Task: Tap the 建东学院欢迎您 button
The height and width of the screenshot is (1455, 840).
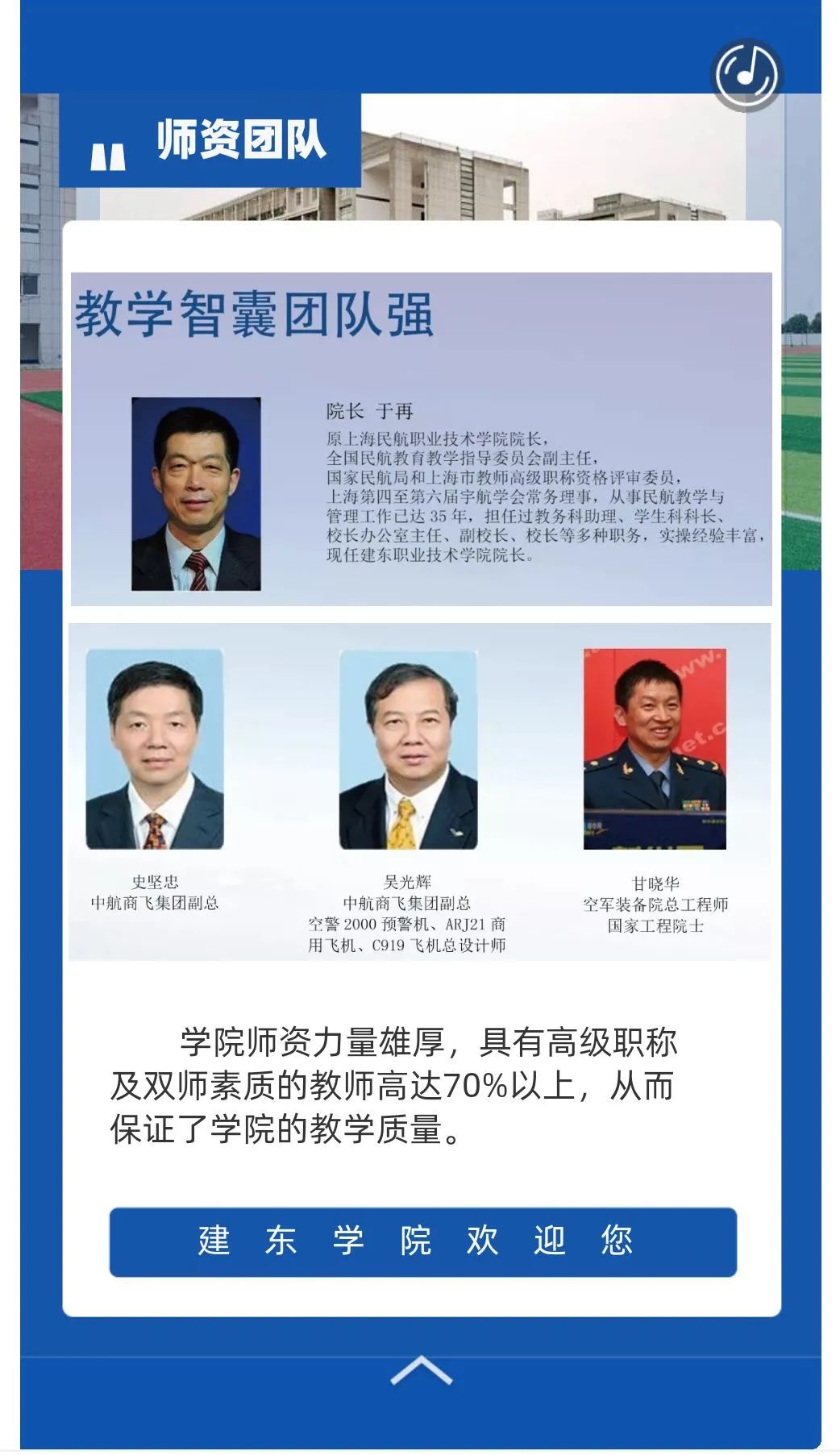Action: pyautogui.click(x=422, y=1241)
